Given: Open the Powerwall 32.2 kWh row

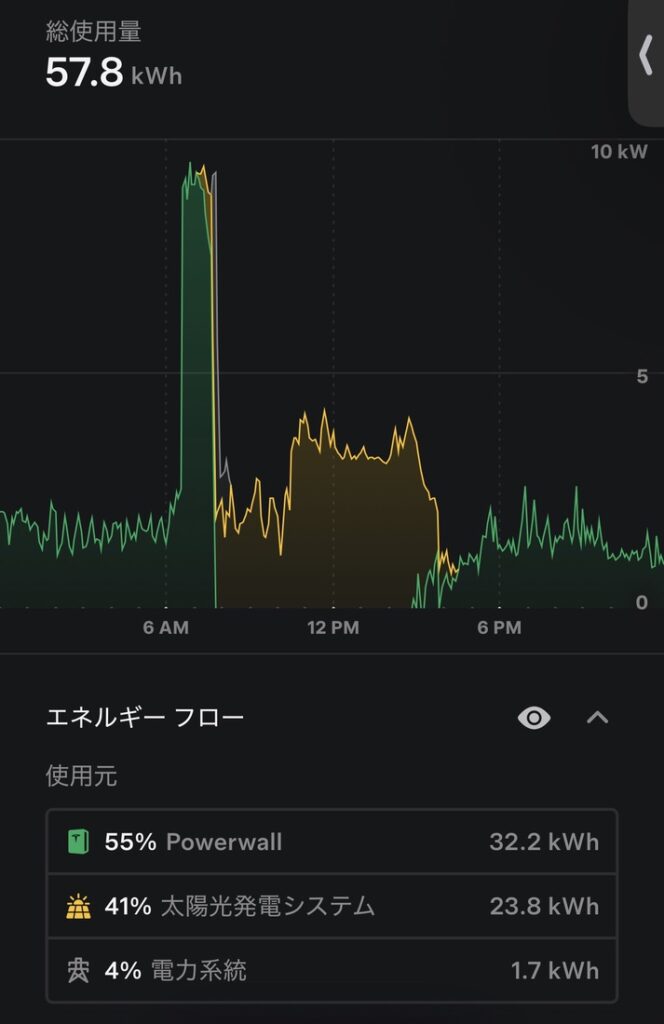Looking at the screenshot, I should pyautogui.click(x=331, y=842).
